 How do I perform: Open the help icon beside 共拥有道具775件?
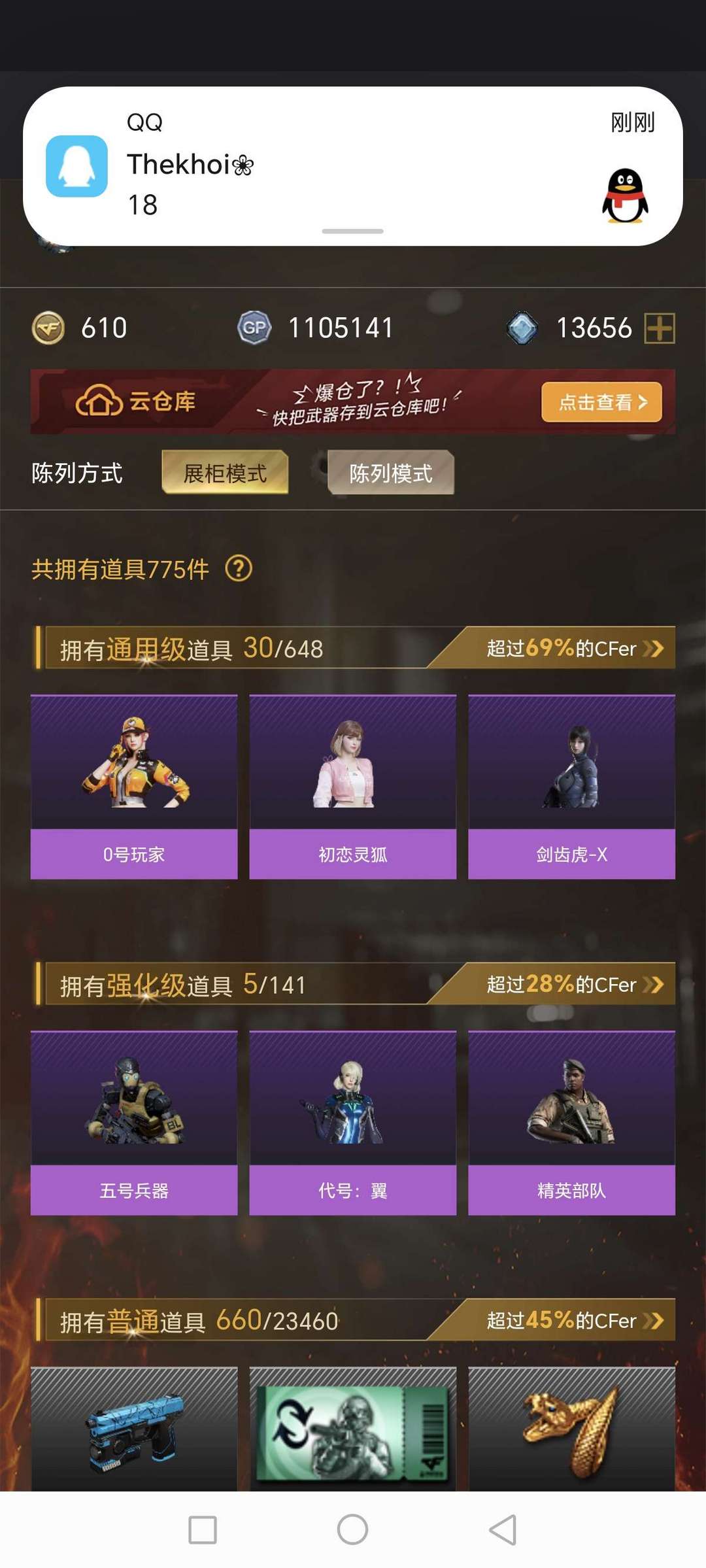(239, 568)
